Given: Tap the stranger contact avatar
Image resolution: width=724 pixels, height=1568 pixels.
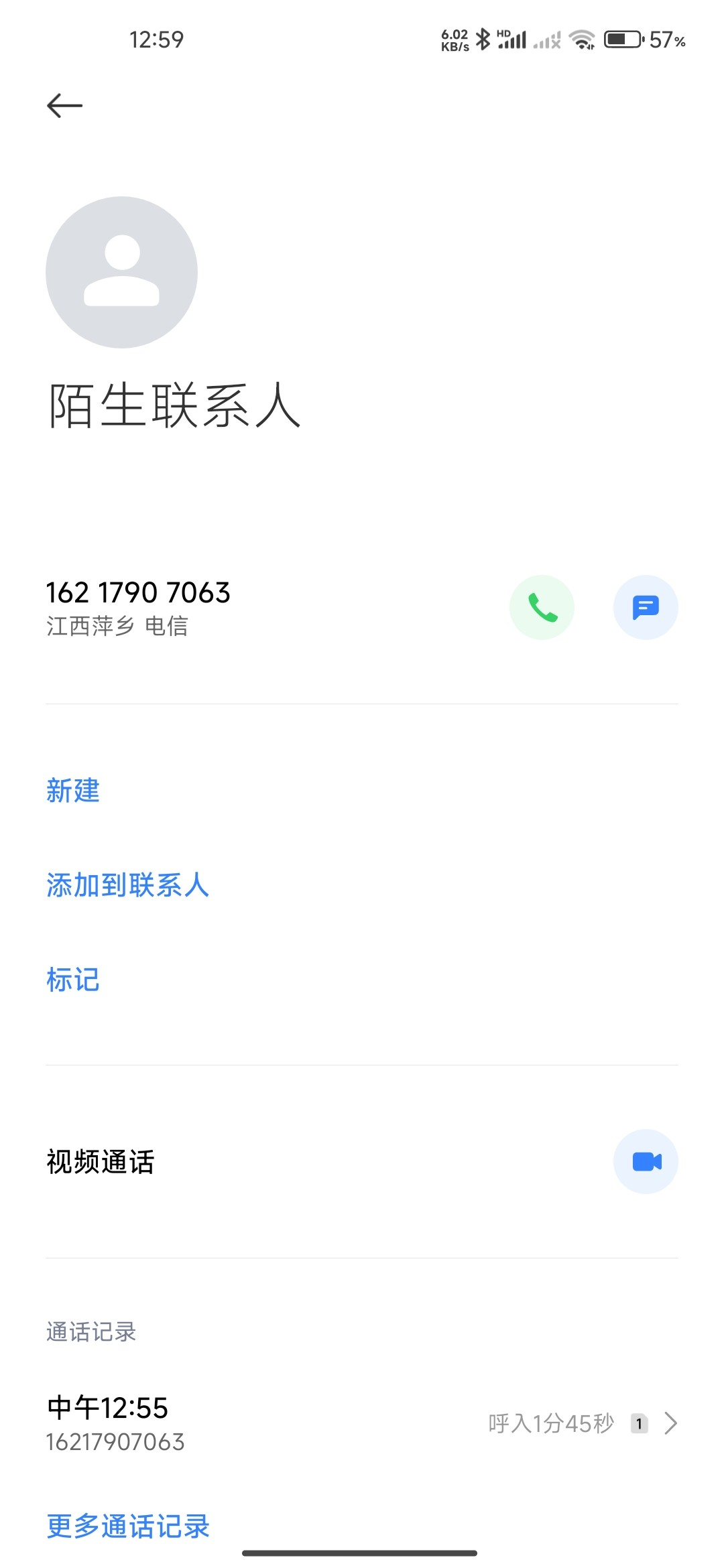Looking at the screenshot, I should pyautogui.click(x=121, y=272).
